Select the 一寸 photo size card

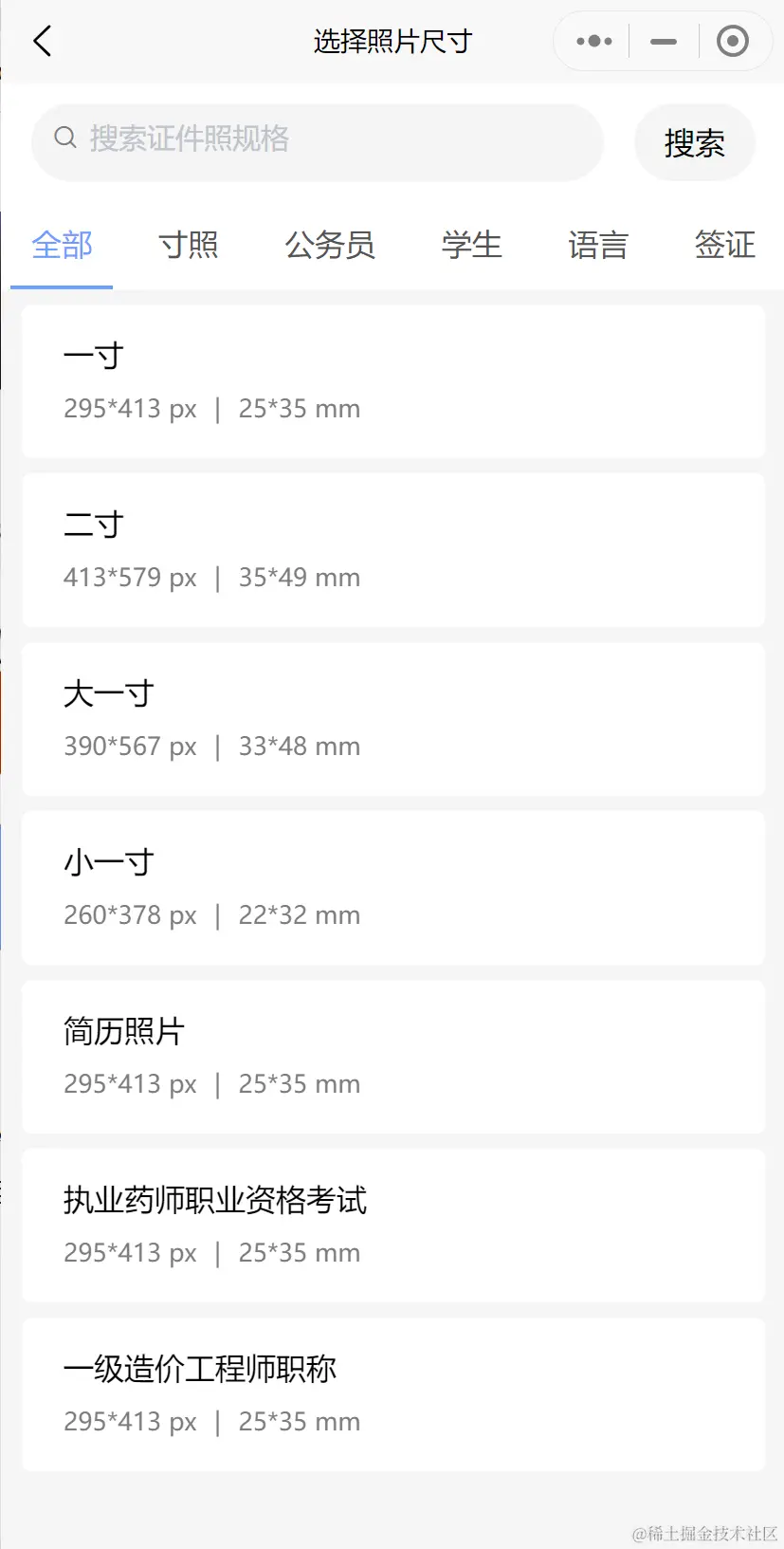(392, 380)
